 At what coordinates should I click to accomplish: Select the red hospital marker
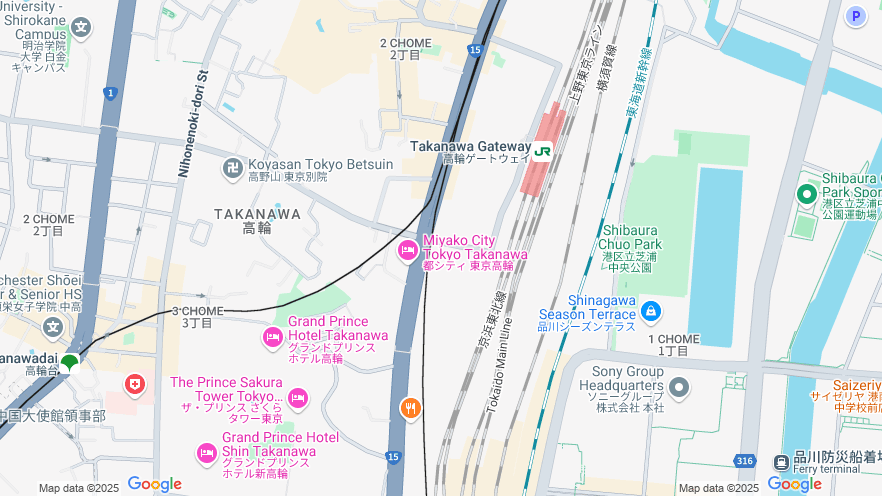(x=134, y=384)
